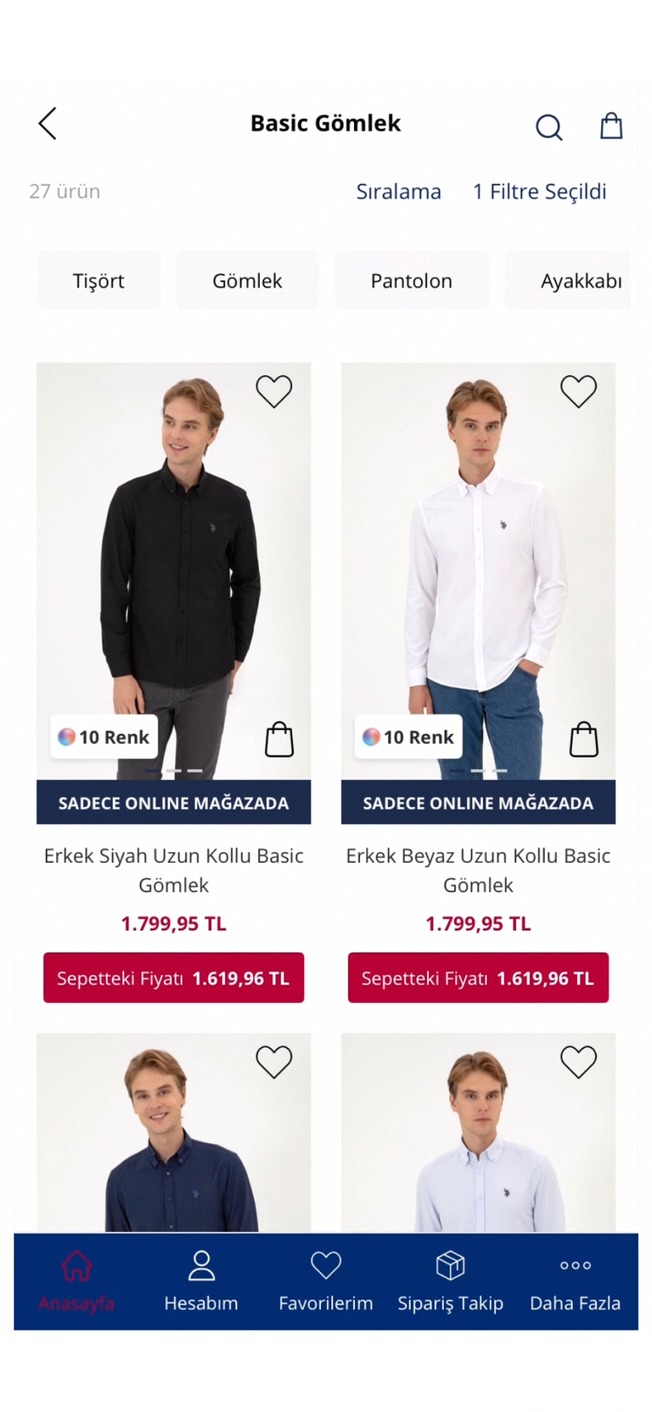
Task: Go back from Basic Gömlek
Action: 47,124
